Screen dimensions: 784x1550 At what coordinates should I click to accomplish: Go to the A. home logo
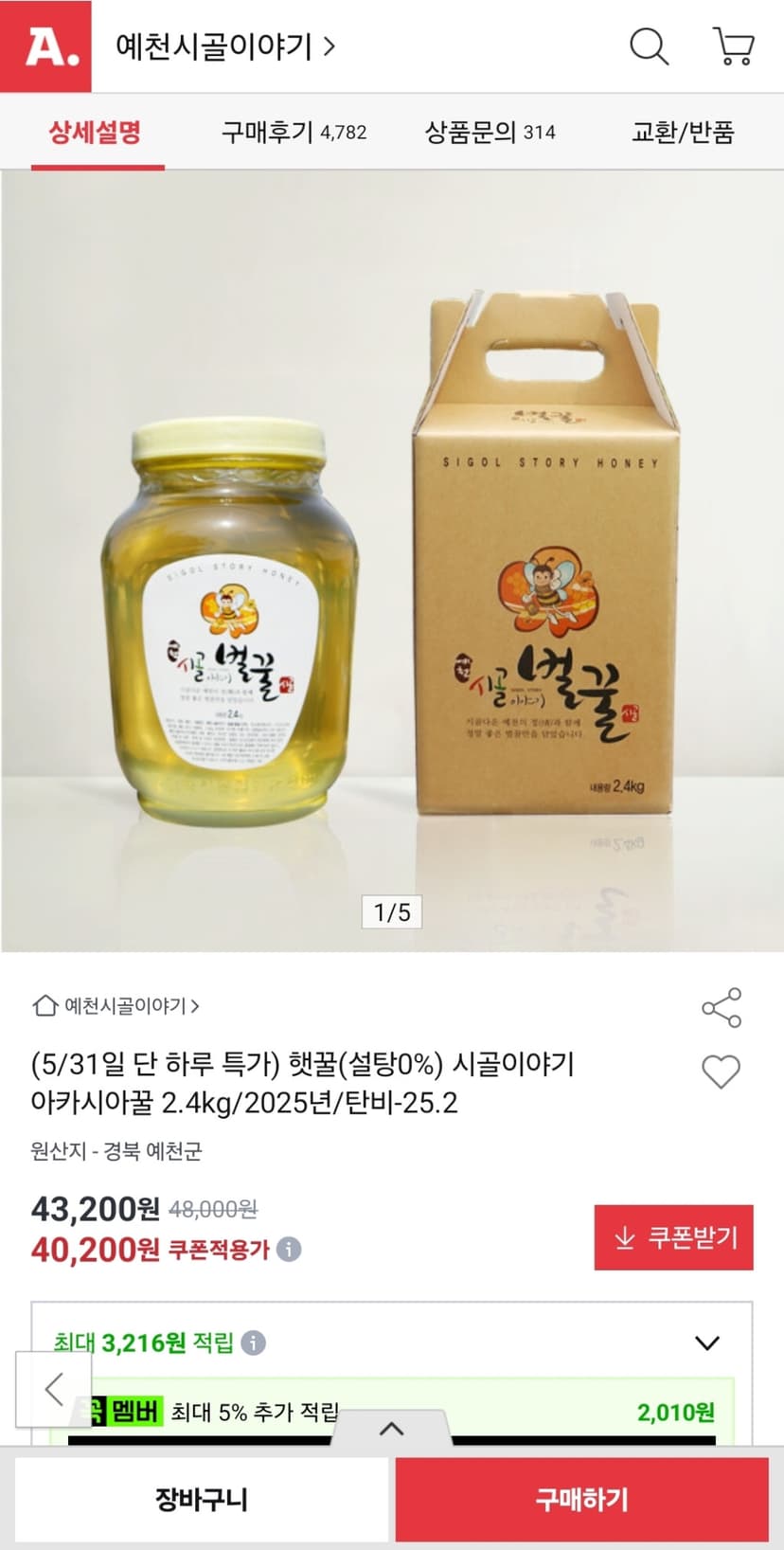point(46,46)
